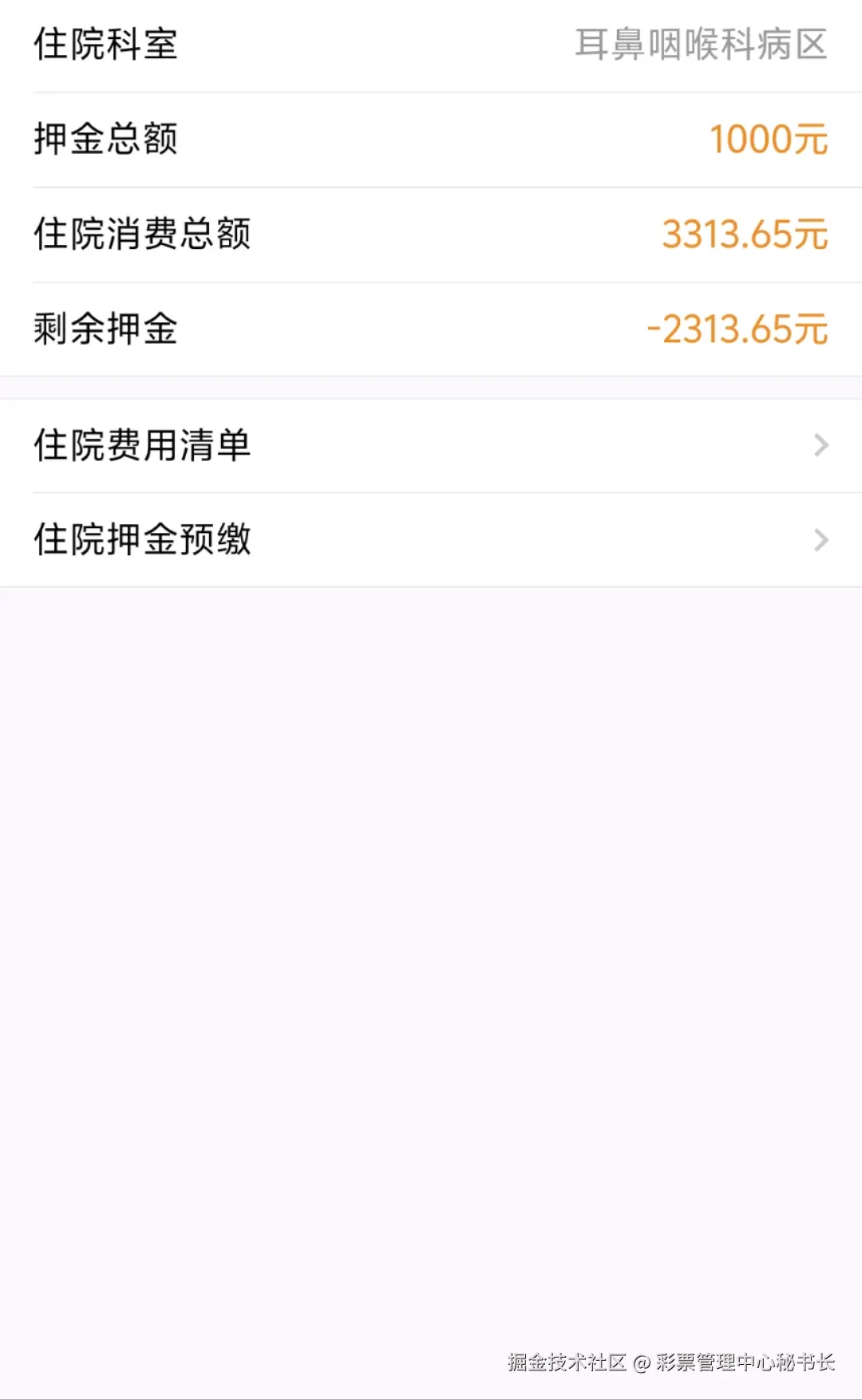Select the orange 1000元 amount text
The width and height of the screenshot is (862, 1400).
point(769,140)
